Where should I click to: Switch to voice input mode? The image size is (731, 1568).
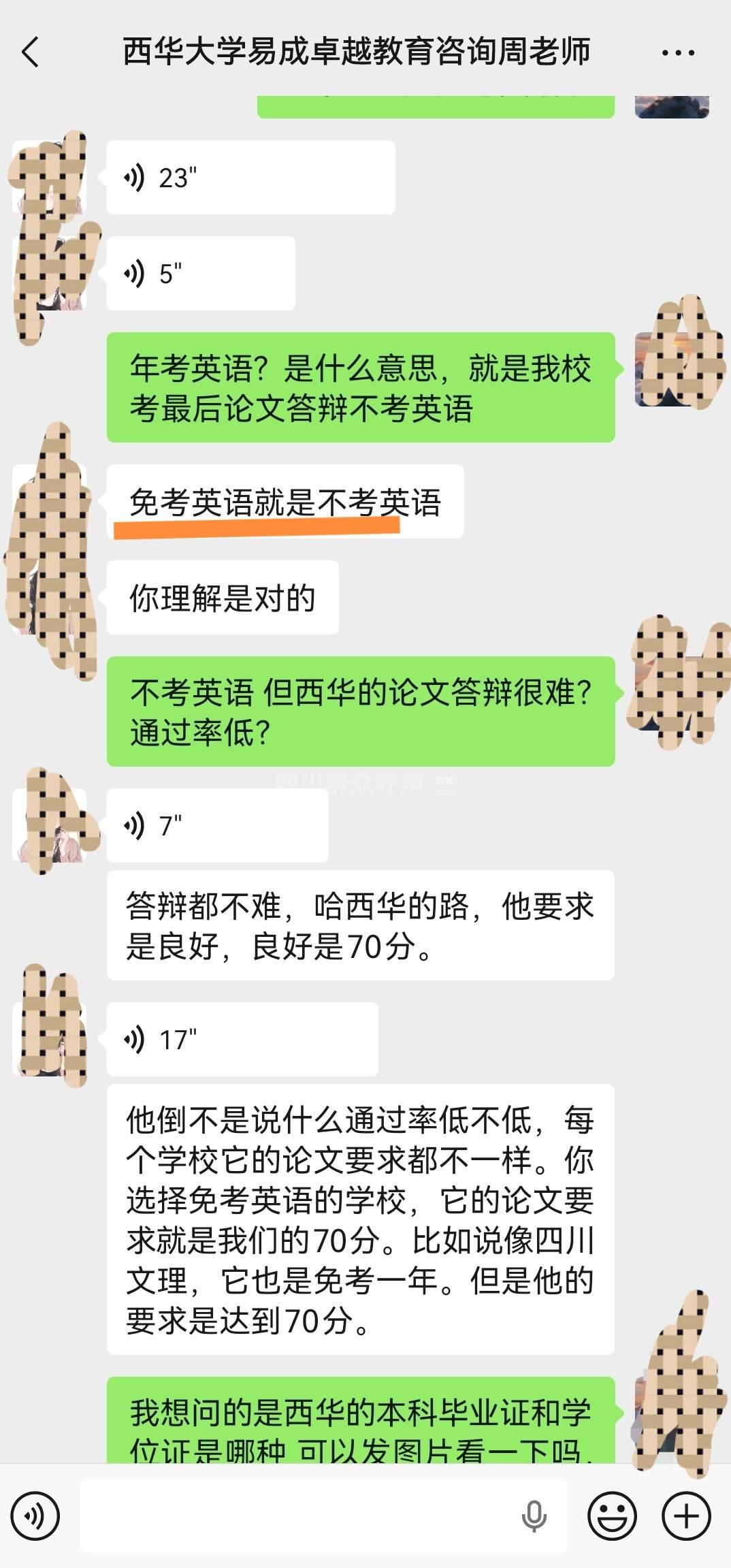[35, 1516]
